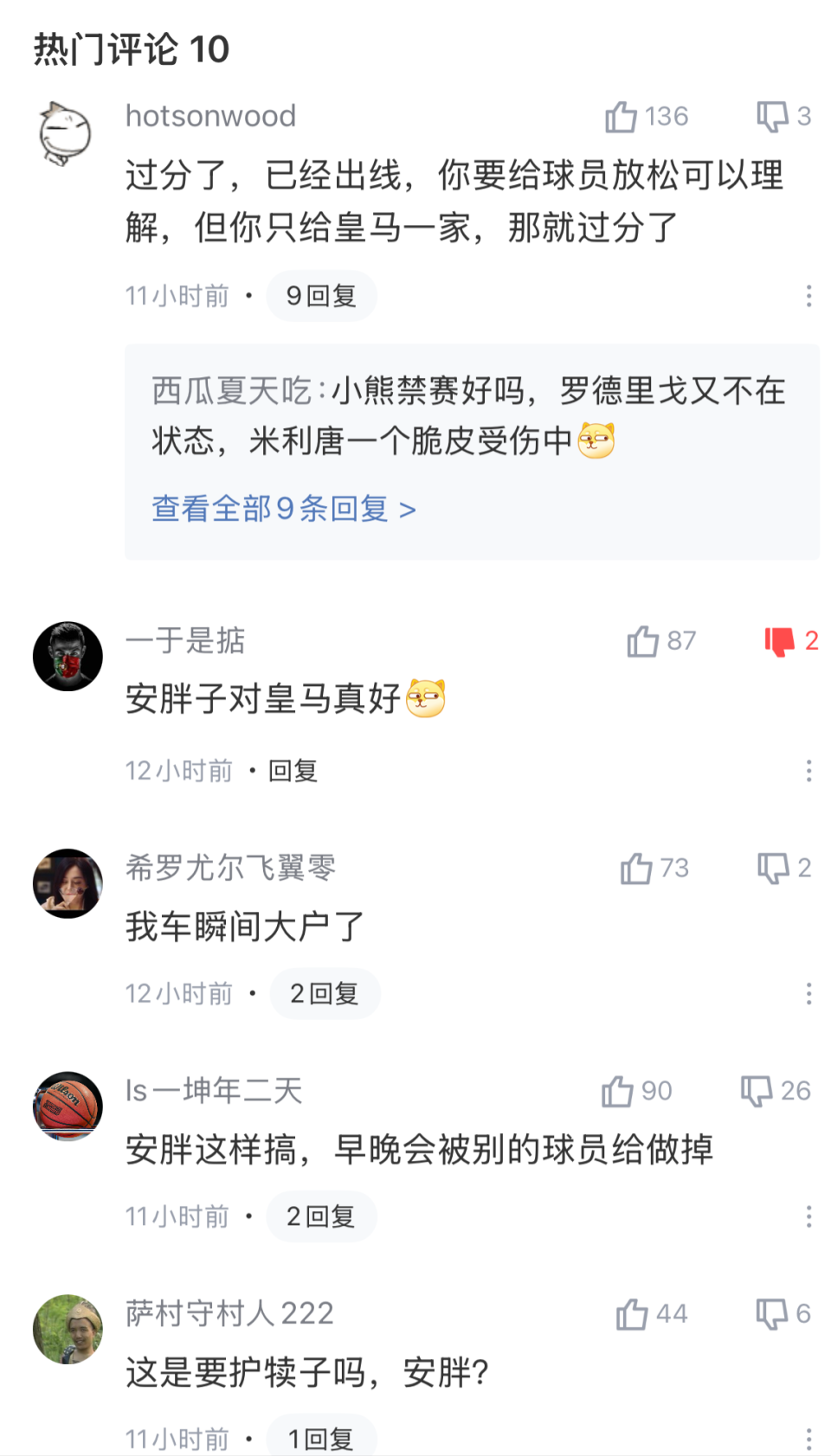The image size is (831, 1456).
Task: Open 2回复 under 我车瞬间大户了
Action: click(x=325, y=993)
